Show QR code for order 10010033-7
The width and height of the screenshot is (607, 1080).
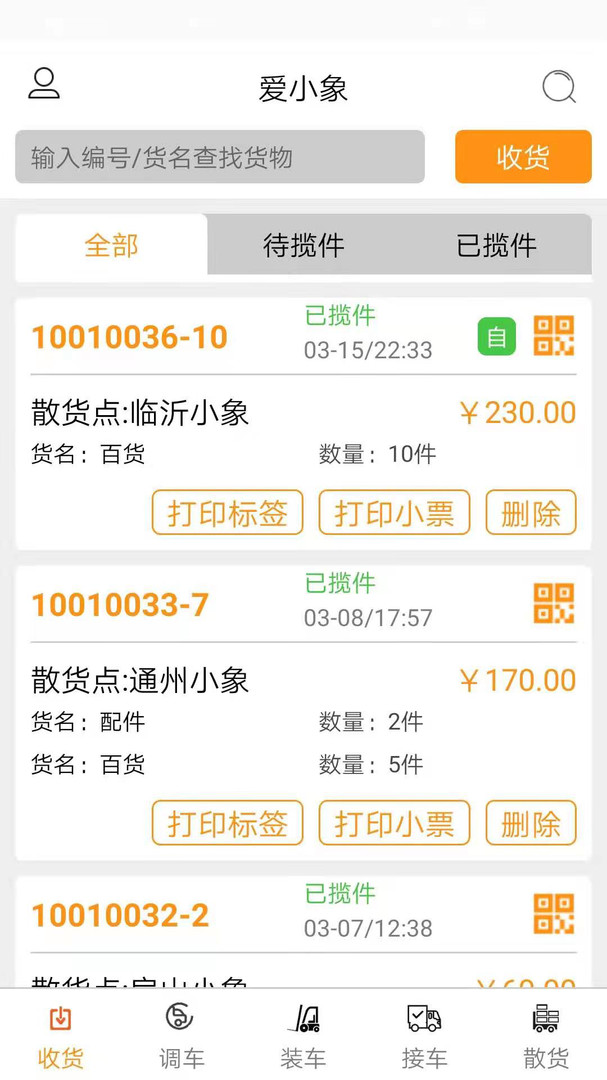pos(554,604)
